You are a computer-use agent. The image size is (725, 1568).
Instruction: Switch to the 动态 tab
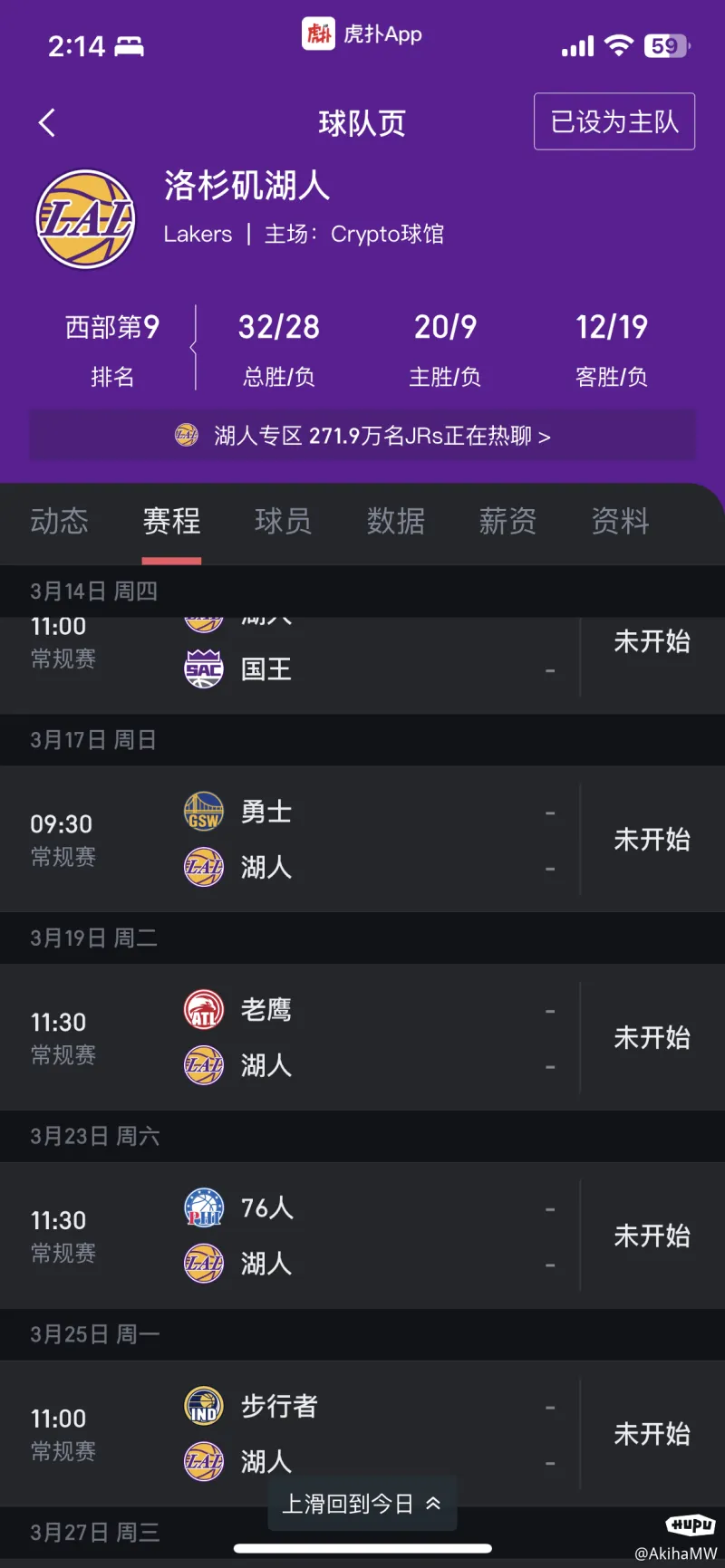(59, 522)
